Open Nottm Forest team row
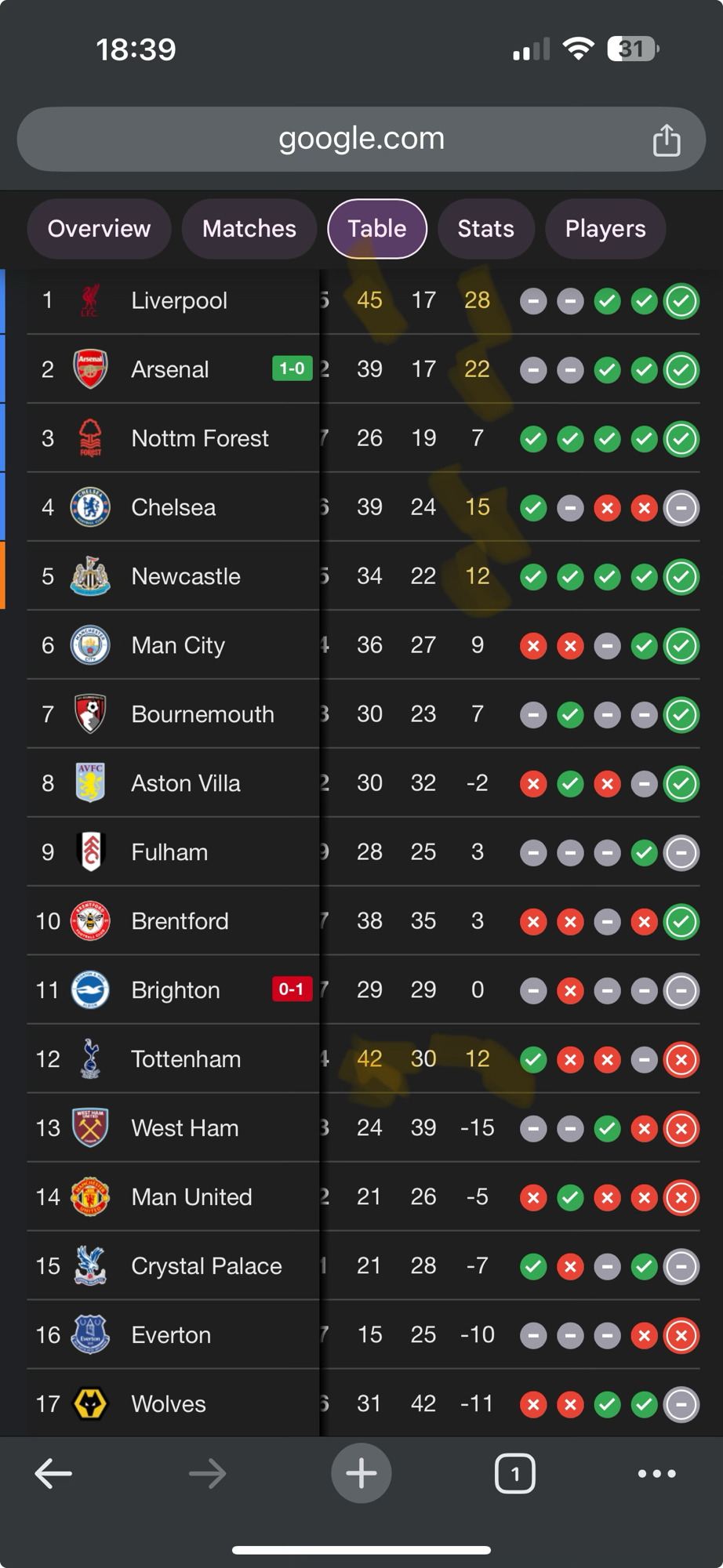The image size is (723, 1568). (x=199, y=438)
